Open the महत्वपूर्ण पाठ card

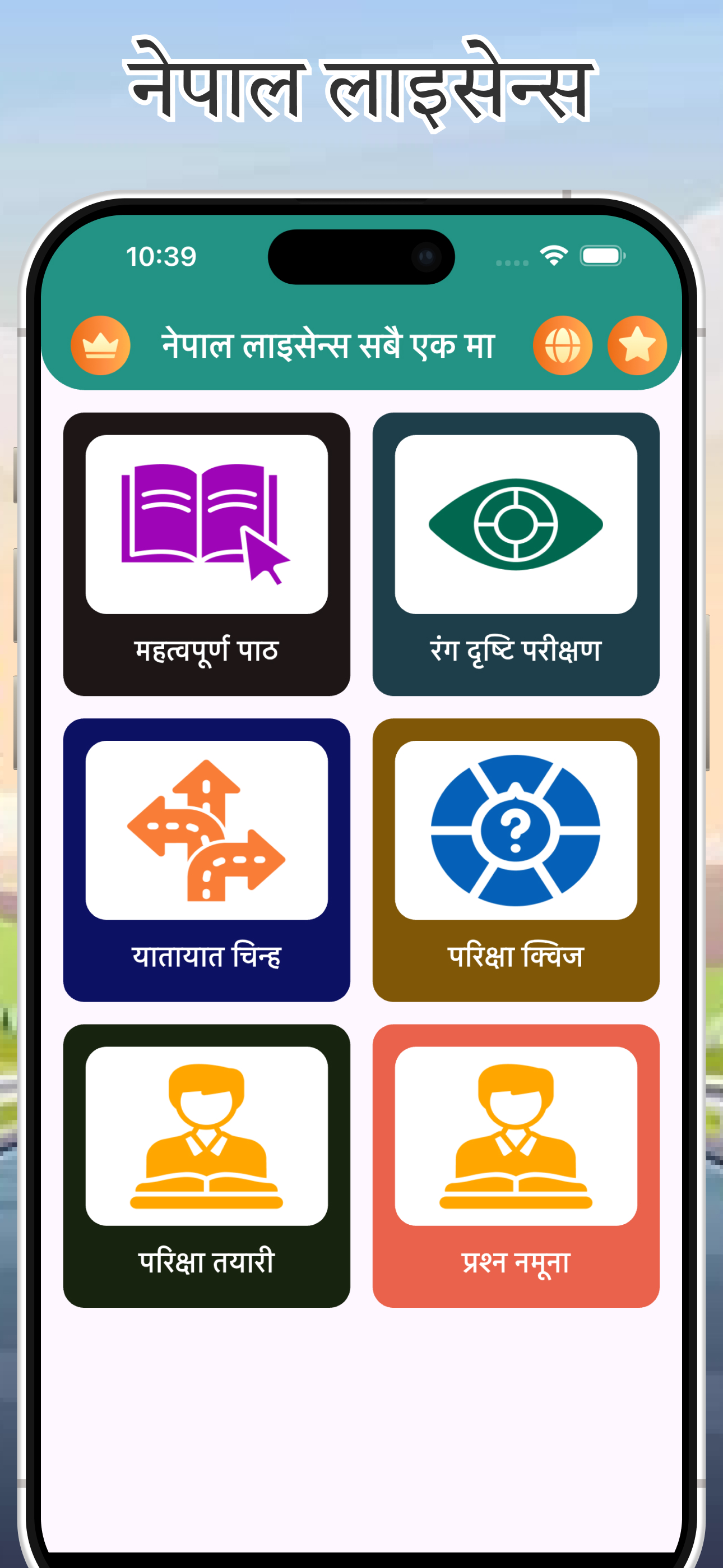(207, 554)
